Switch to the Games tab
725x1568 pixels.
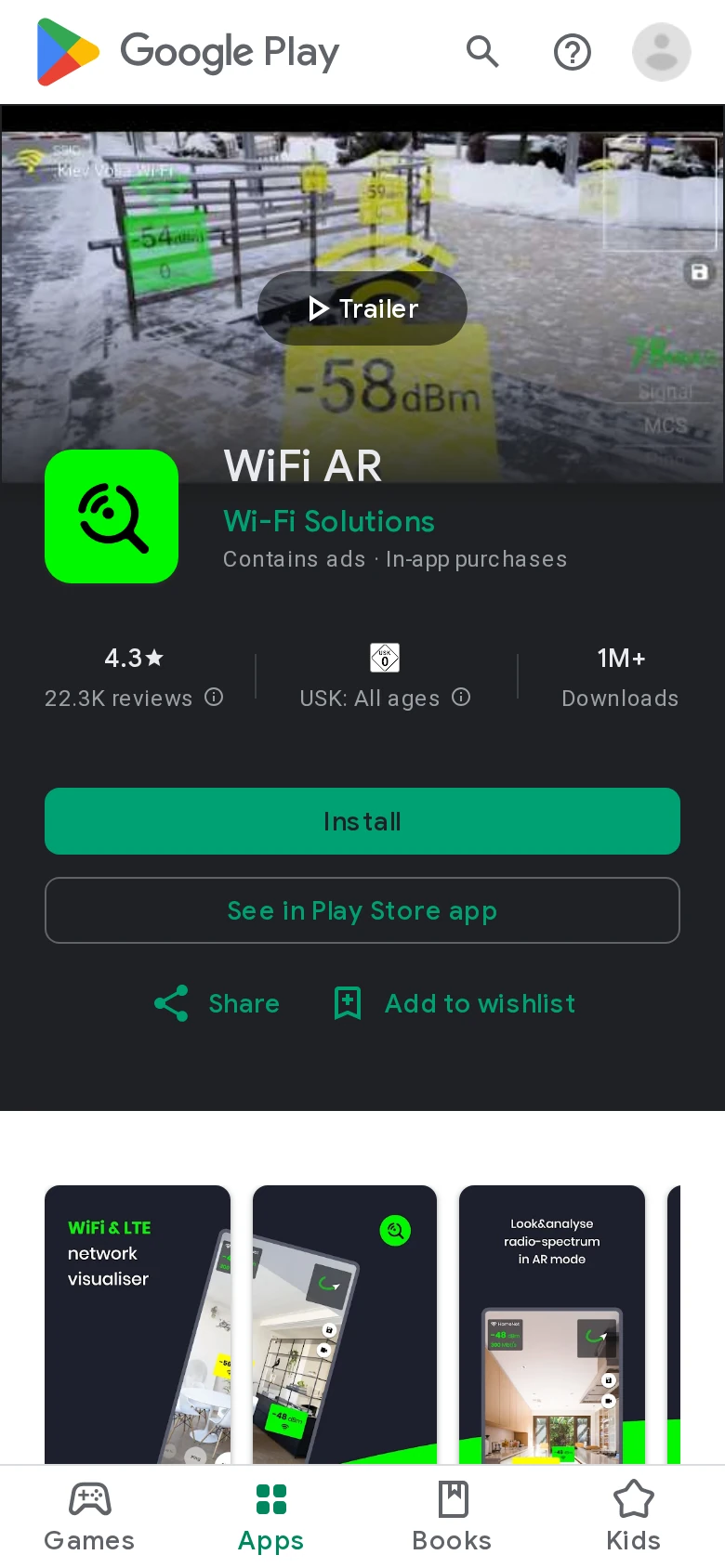[90, 1517]
